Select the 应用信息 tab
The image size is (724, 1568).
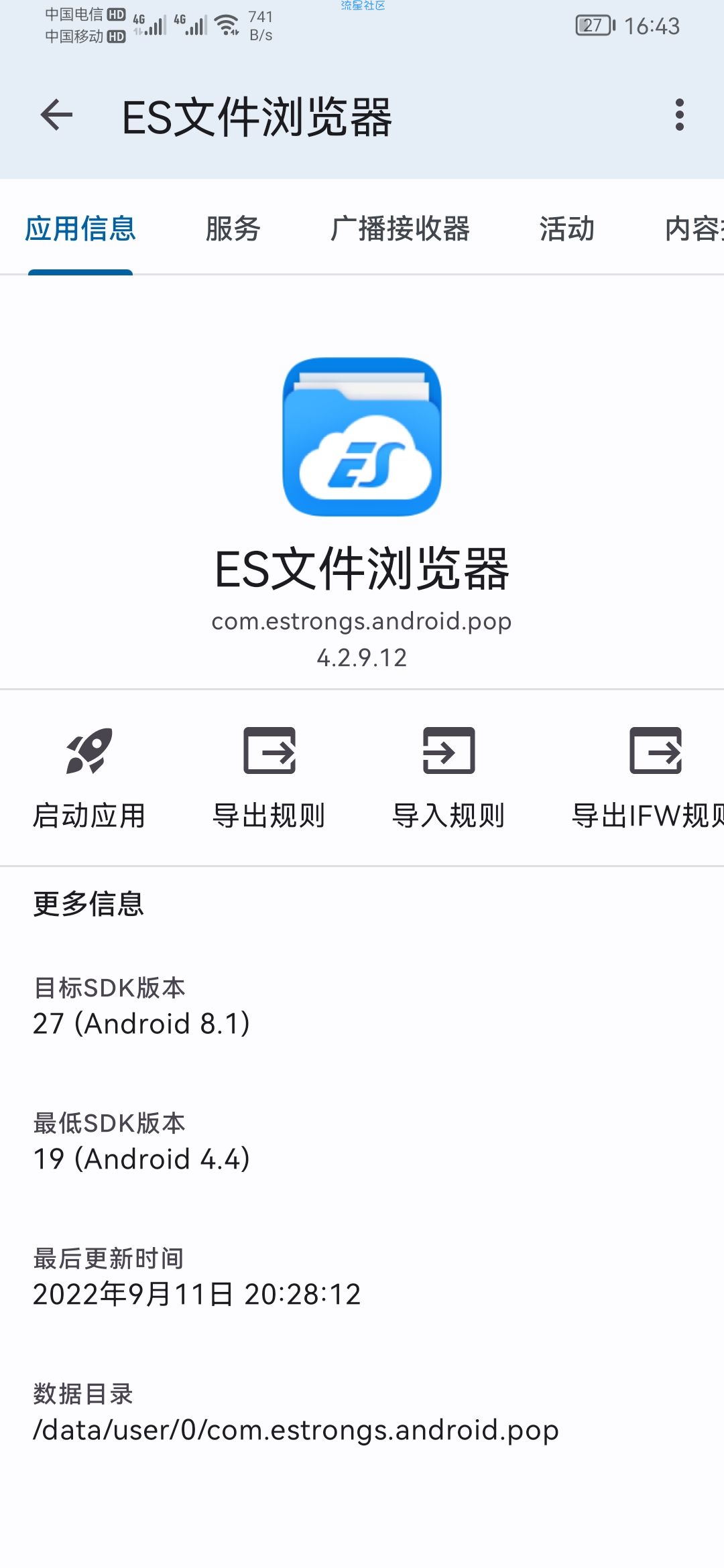click(80, 228)
